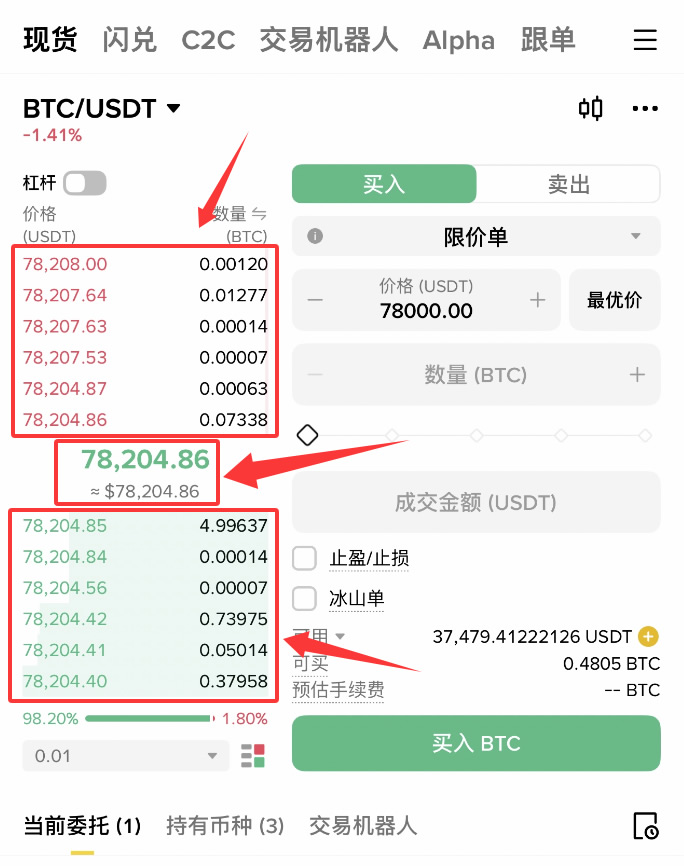Screen dimensions: 684x866
Task: Increase the price with the plus stepper
Action: point(537,300)
